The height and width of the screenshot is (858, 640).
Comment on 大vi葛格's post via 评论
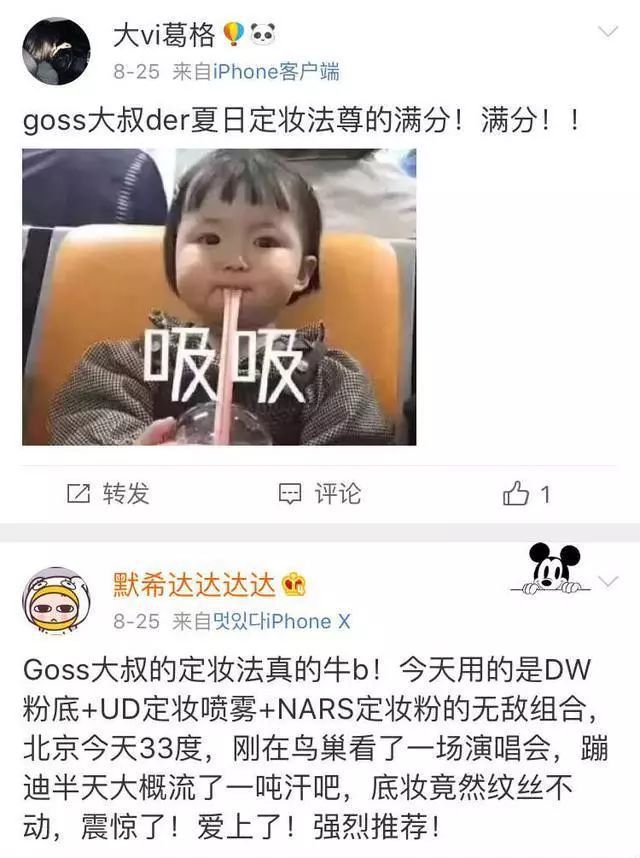pos(320,493)
